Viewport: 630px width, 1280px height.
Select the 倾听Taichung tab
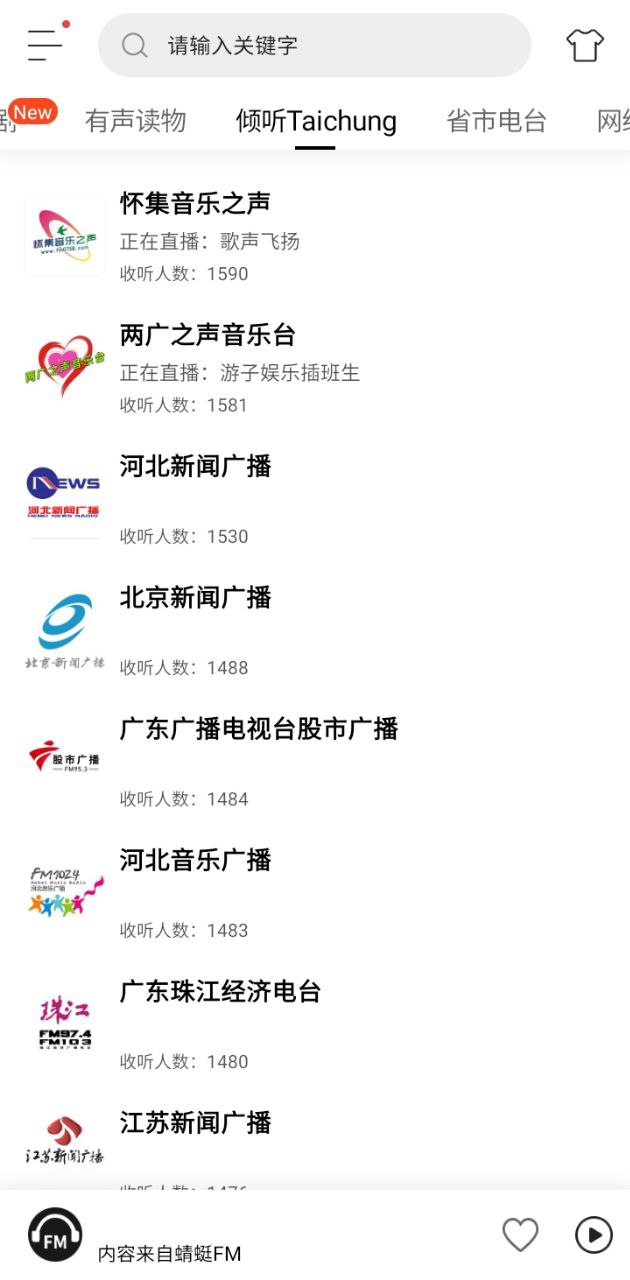tap(316, 121)
